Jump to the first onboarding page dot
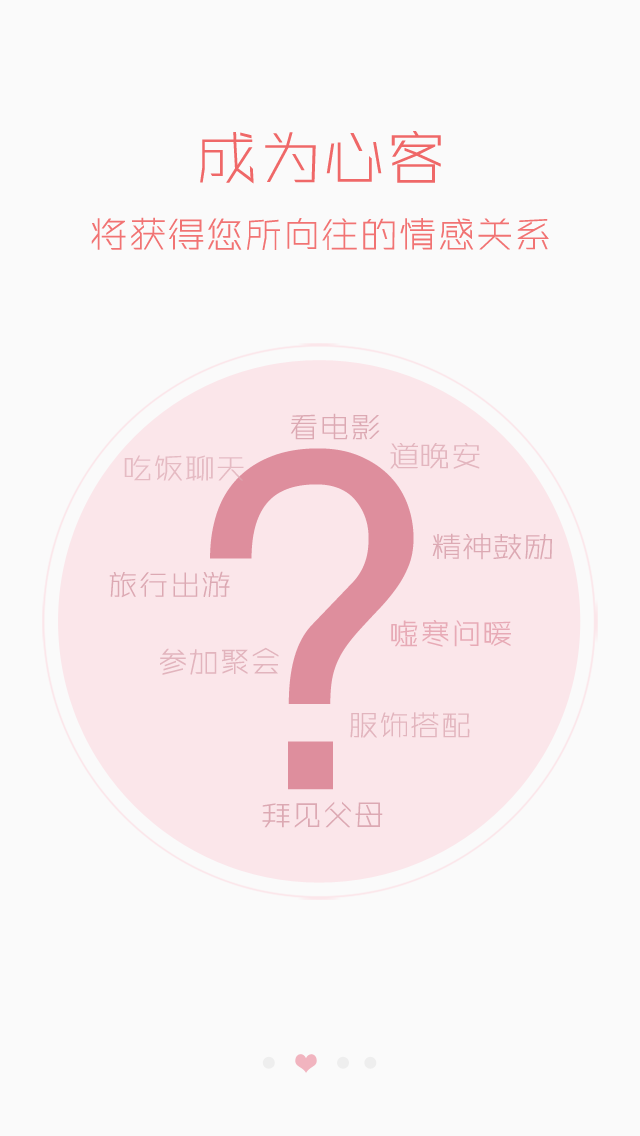The image size is (640, 1136). point(268,1063)
